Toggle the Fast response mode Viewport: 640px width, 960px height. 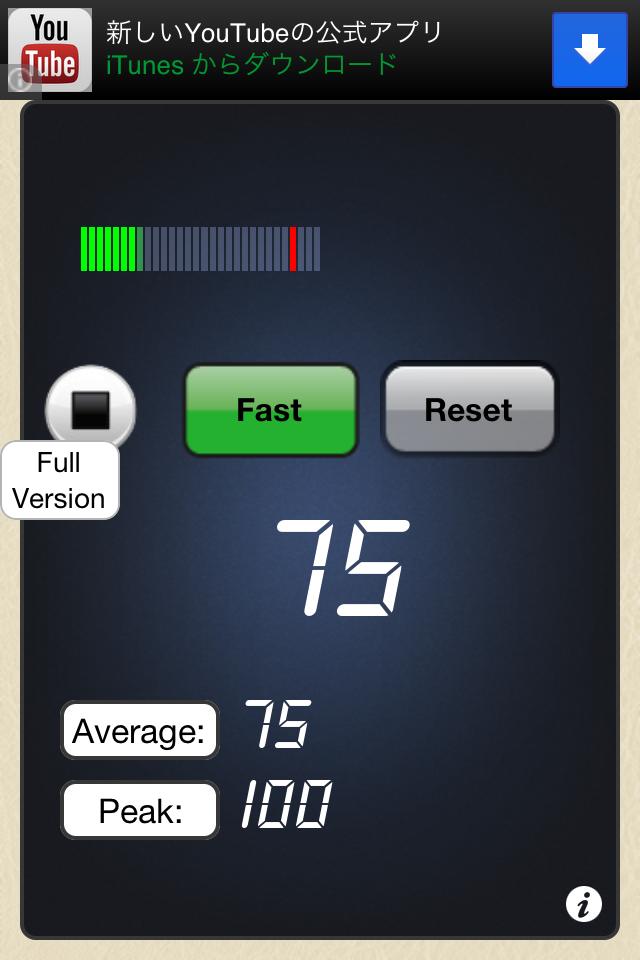point(270,410)
